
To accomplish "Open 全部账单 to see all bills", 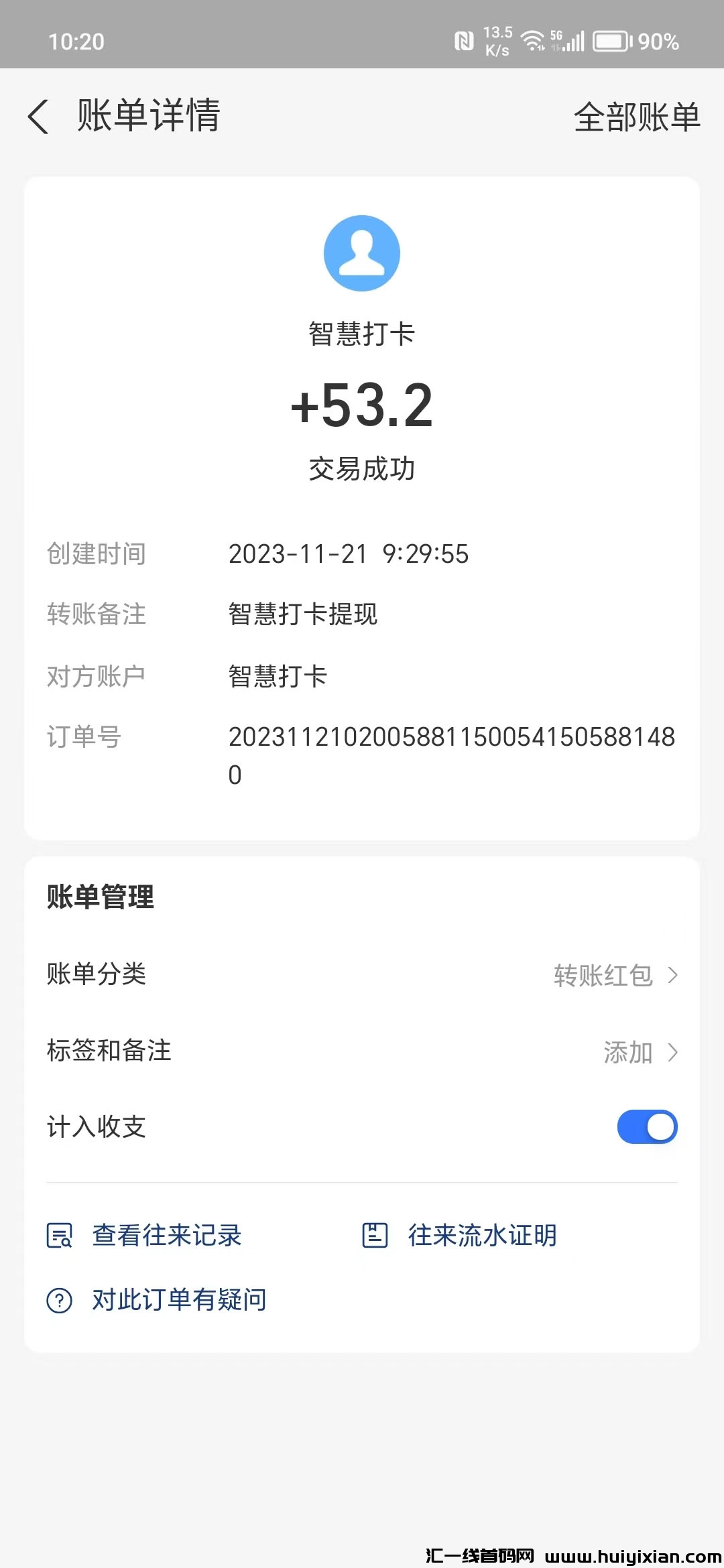I will 636,117.
